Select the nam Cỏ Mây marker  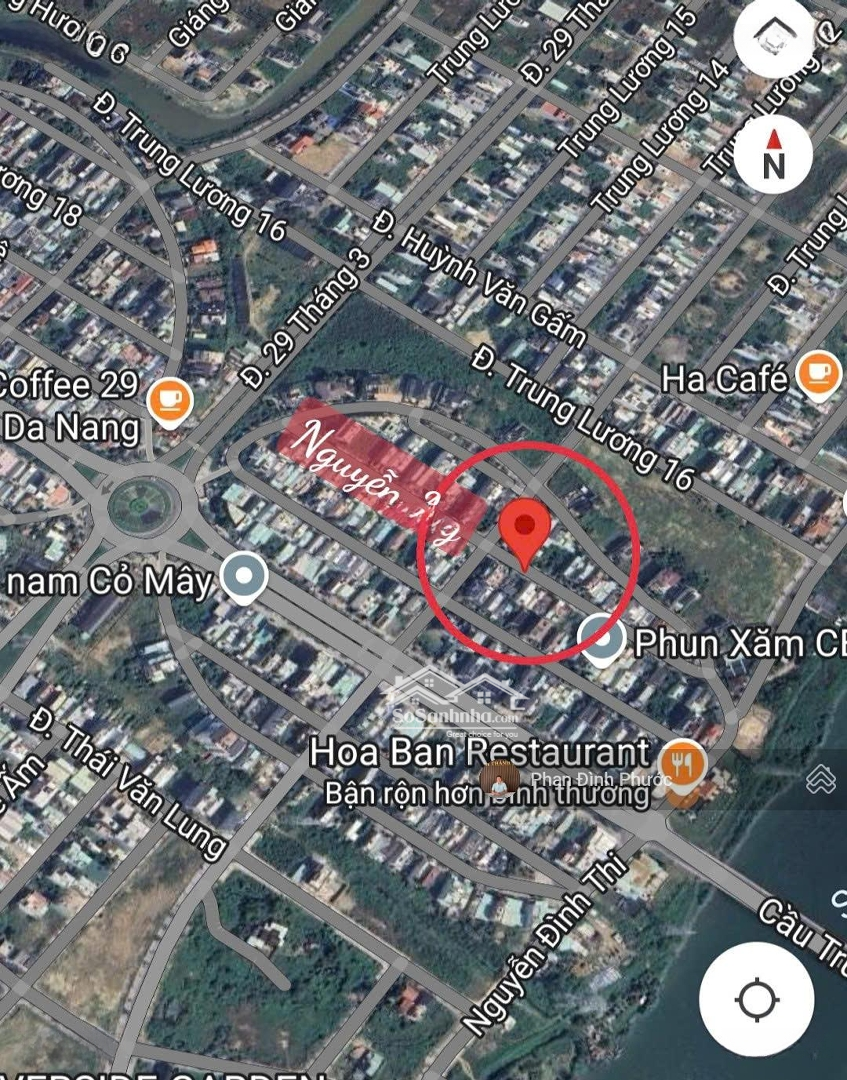tap(243, 577)
